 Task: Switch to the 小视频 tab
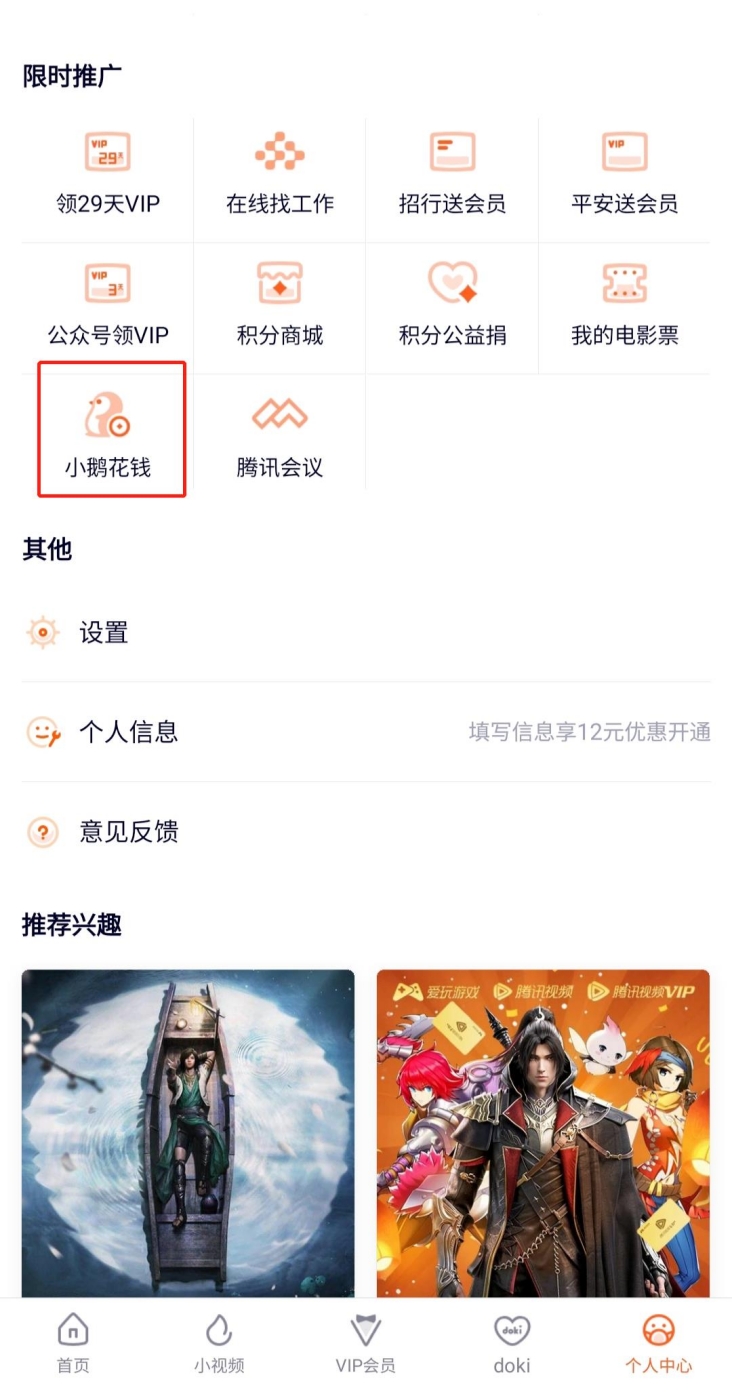coord(219,1341)
